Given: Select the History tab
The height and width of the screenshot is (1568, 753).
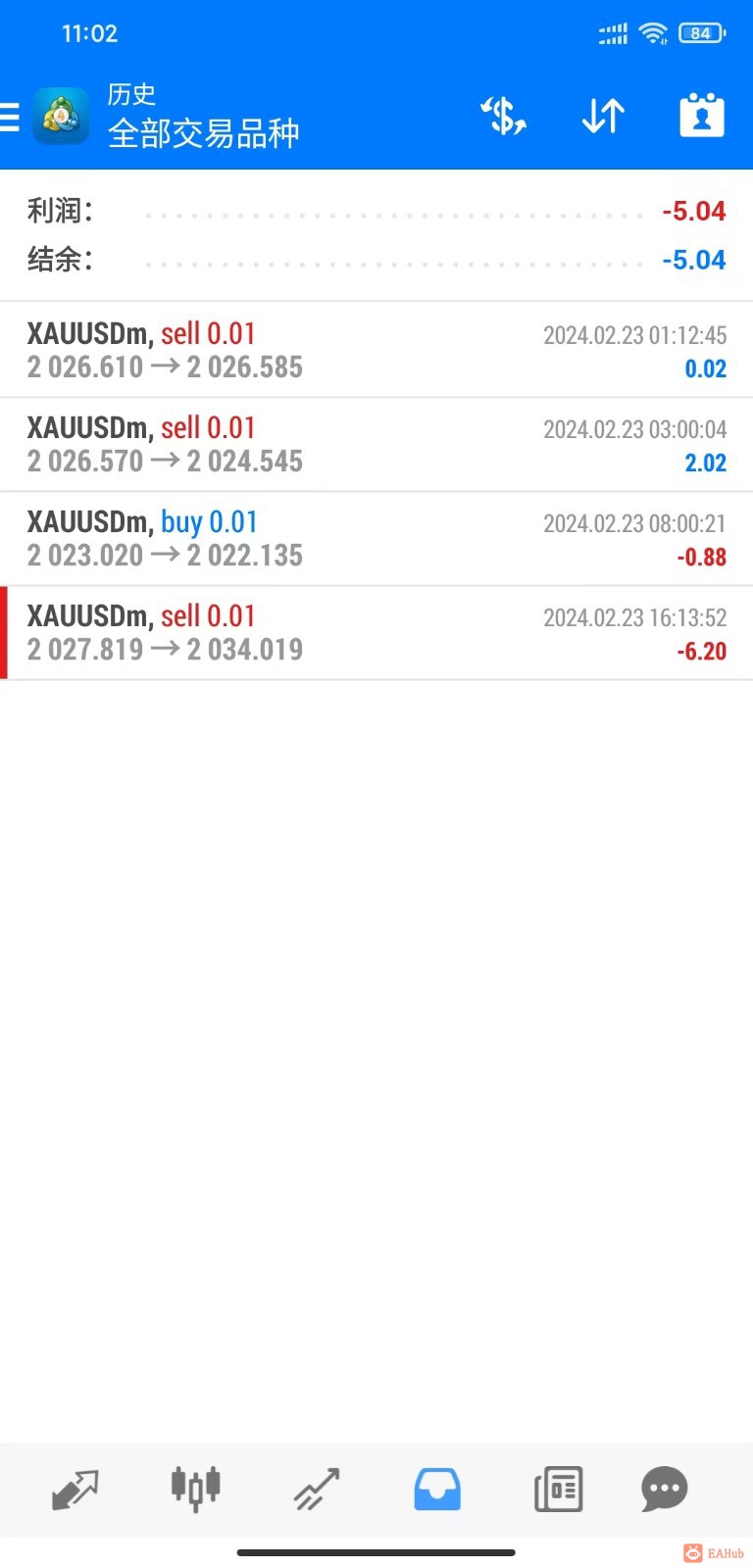Looking at the screenshot, I should point(437,1490).
